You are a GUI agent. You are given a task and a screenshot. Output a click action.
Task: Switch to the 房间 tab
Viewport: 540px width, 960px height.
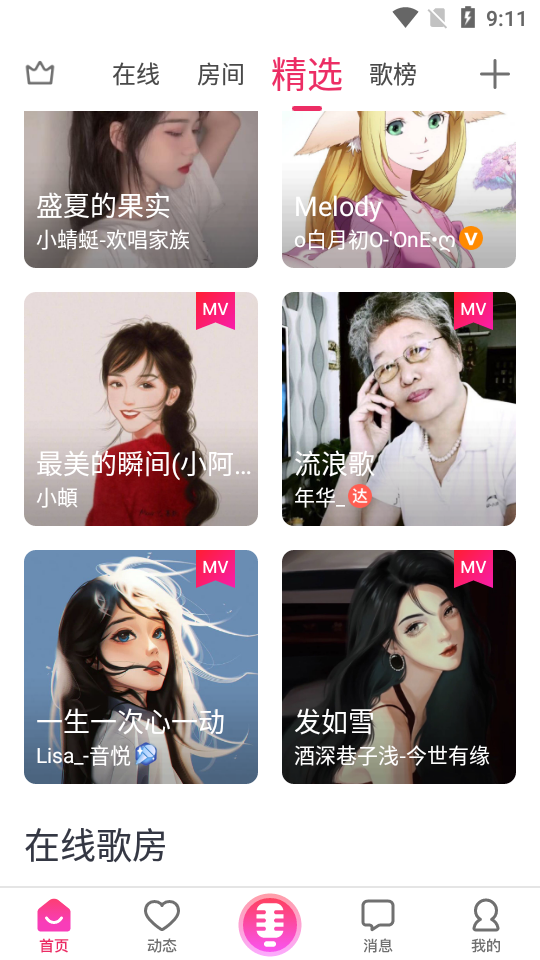pos(220,75)
